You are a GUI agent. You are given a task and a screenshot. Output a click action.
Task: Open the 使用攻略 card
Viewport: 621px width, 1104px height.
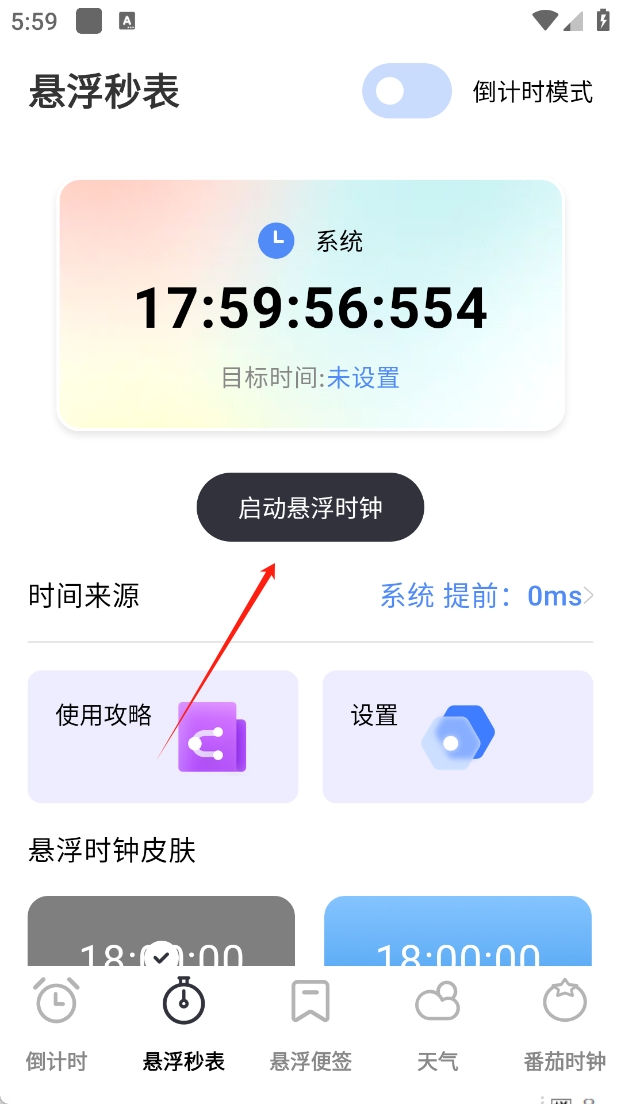(x=162, y=736)
